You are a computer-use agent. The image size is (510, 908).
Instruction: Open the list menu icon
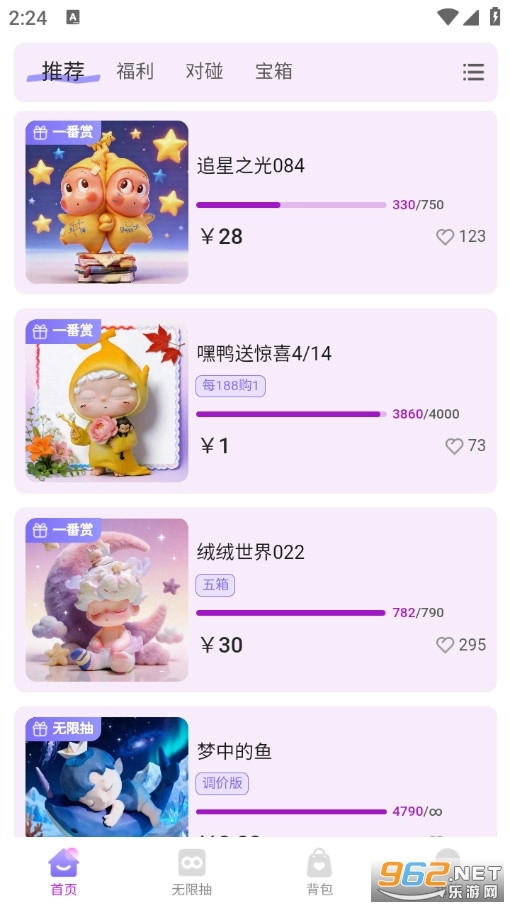[473, 72]
